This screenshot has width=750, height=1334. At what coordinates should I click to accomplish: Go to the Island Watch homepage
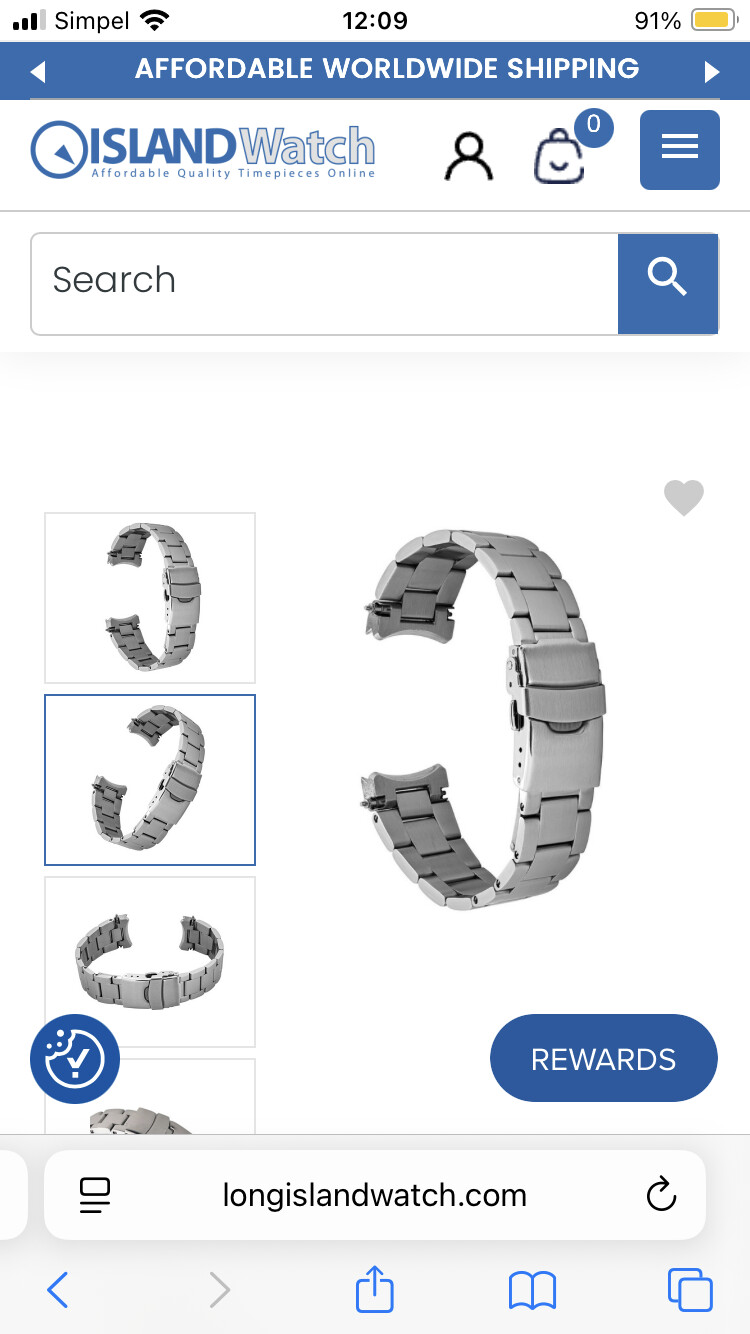tap(203, 150)
